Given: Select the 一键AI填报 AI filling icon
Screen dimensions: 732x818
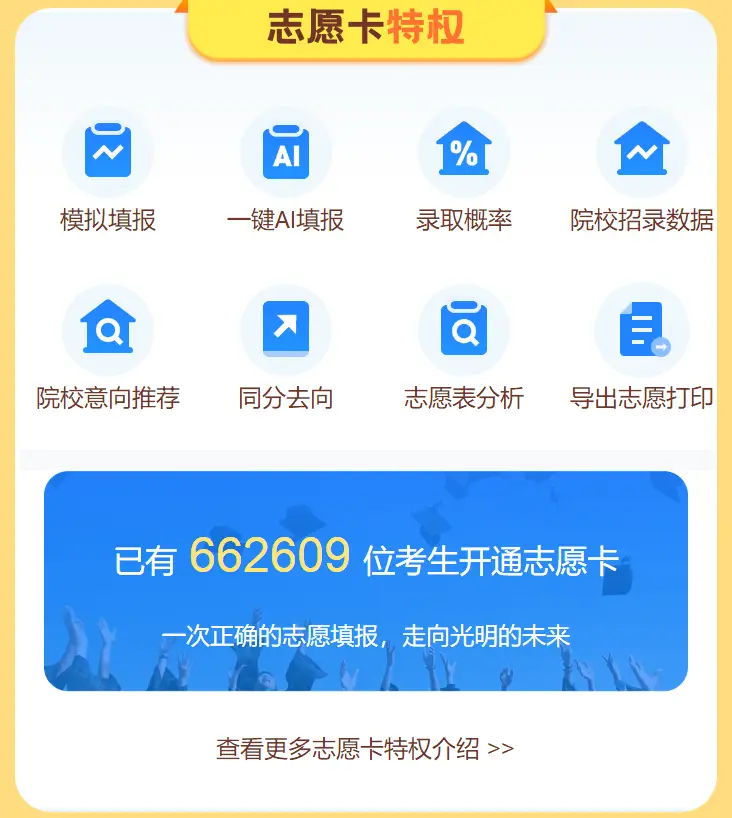Looking at the screenshot, I should click(286, 148).
